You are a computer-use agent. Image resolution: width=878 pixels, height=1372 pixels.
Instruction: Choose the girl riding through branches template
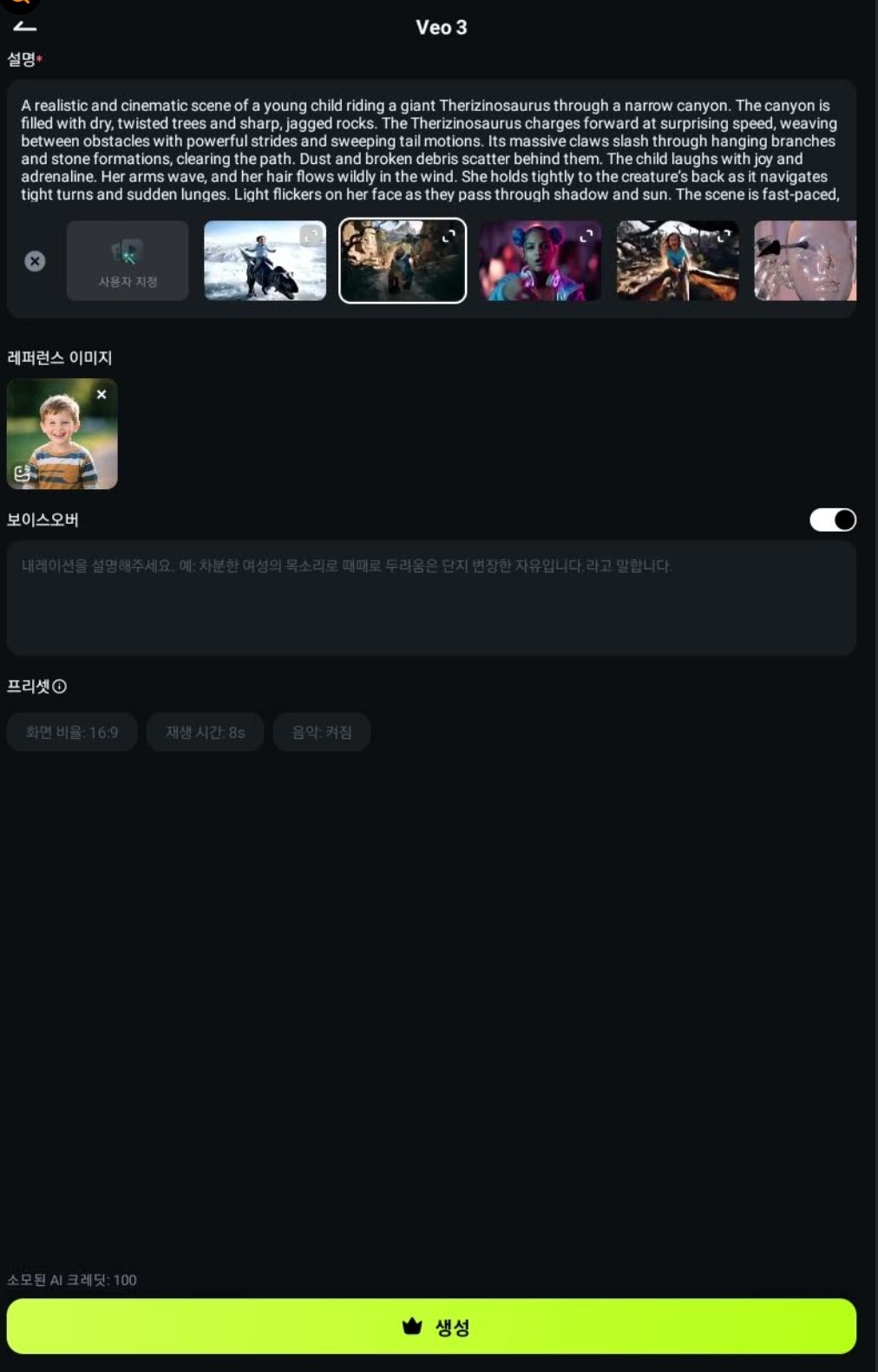[x=677, y=261]
